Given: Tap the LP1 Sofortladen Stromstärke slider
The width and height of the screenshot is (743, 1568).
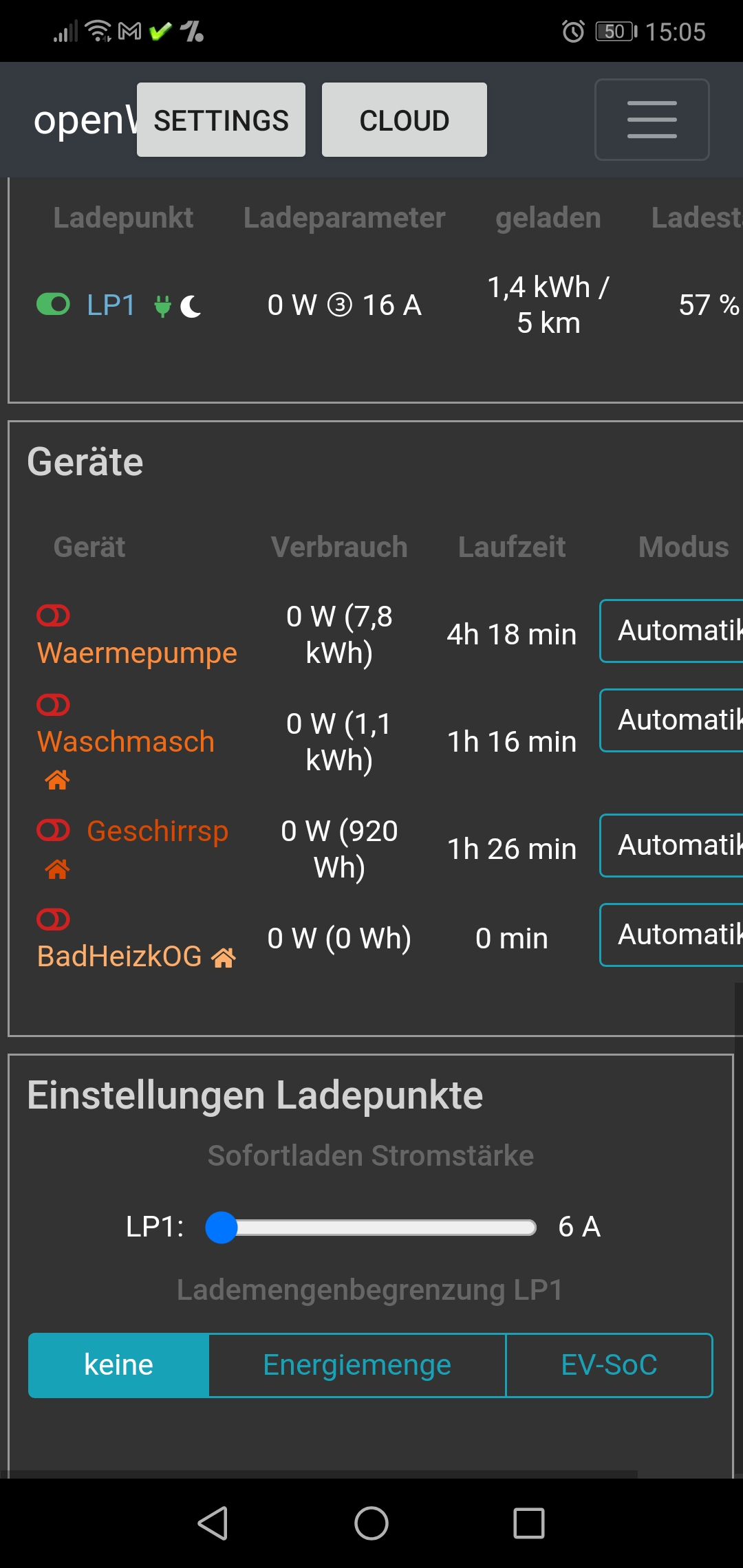Looking at the screenshot, I should pyautogui.click(x=371, y=1228).
